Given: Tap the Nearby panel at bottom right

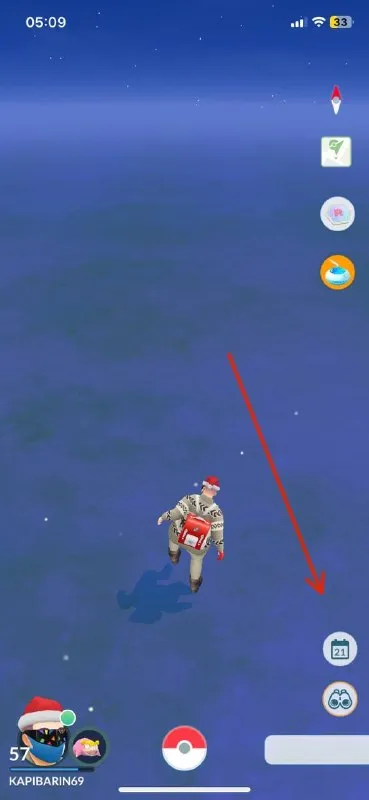Looking at the screenshot, I should (x=316, y=749).
